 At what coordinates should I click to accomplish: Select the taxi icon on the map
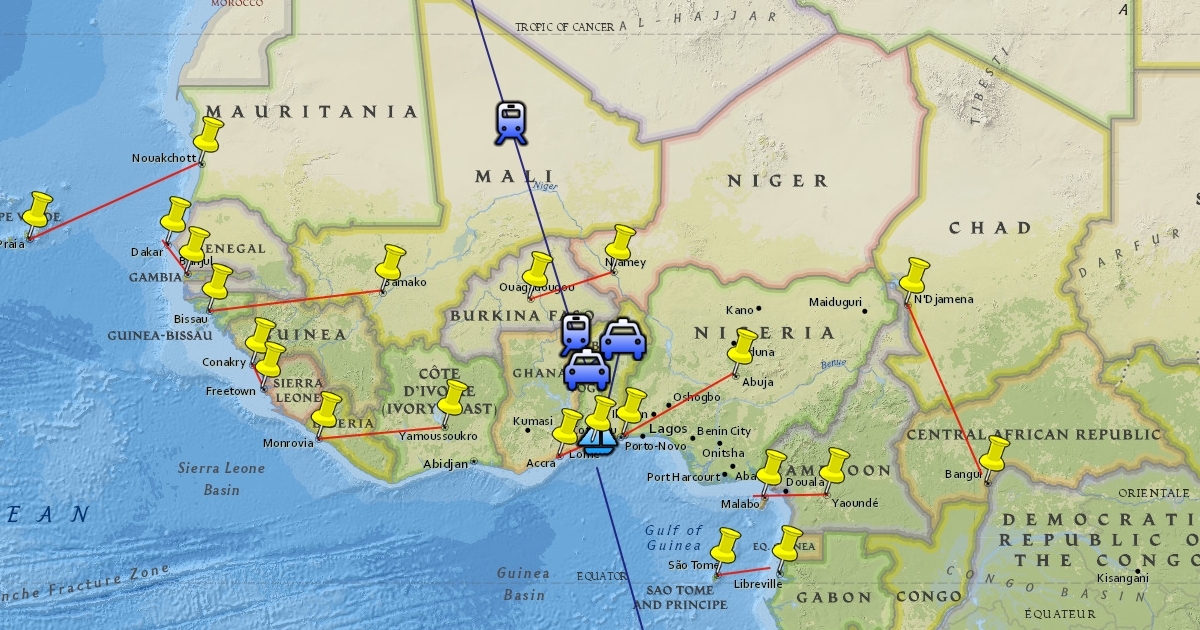(x=624, y=338)
